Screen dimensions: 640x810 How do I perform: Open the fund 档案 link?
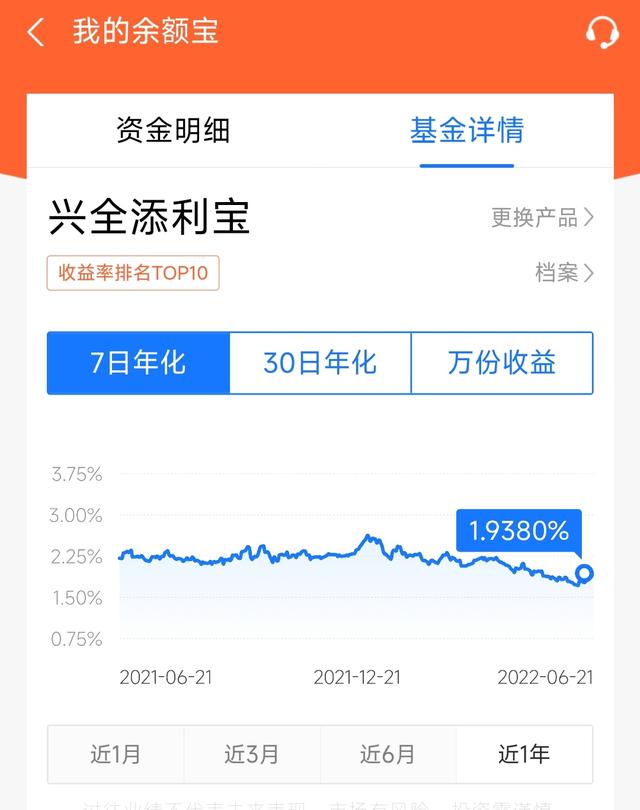coord(564,272)
